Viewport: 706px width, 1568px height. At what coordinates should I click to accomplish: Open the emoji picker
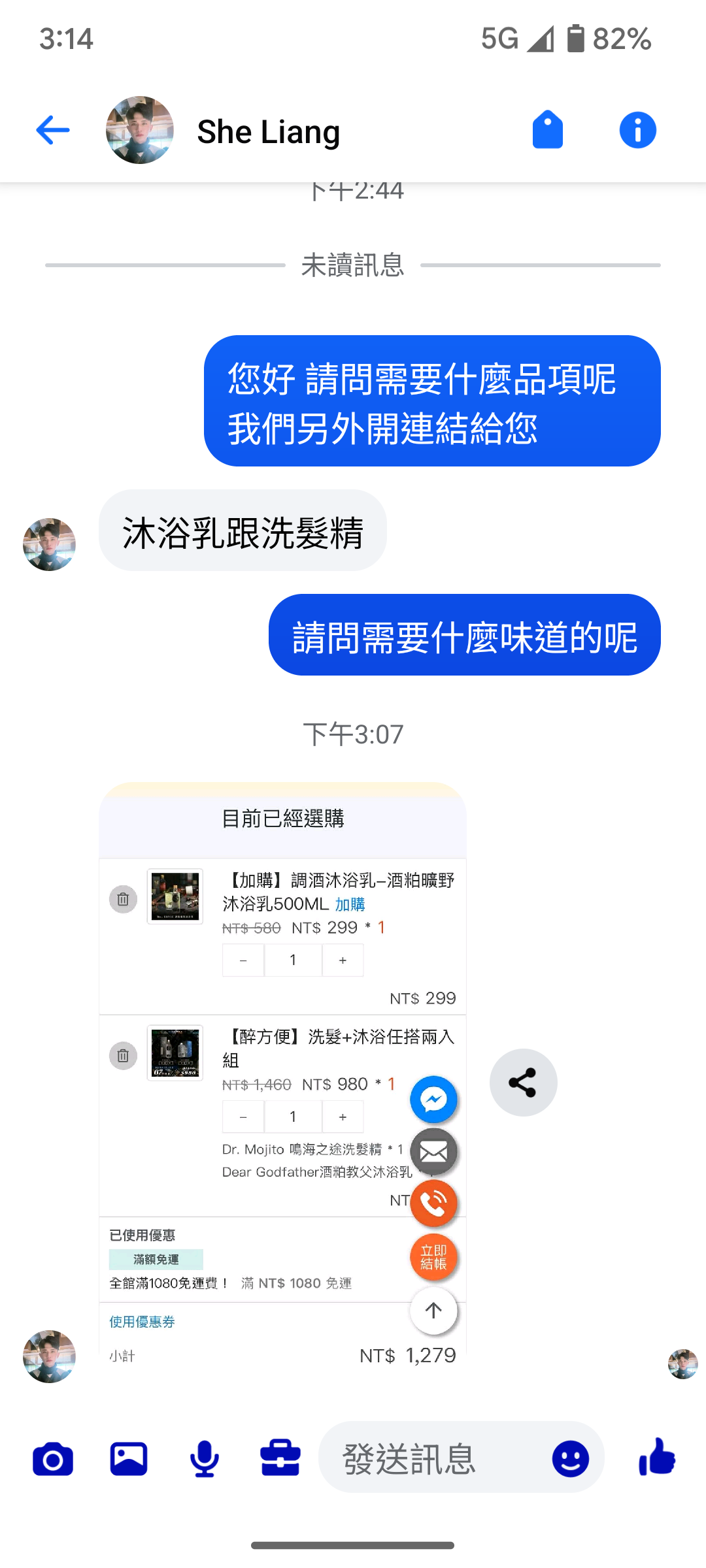570,1459
